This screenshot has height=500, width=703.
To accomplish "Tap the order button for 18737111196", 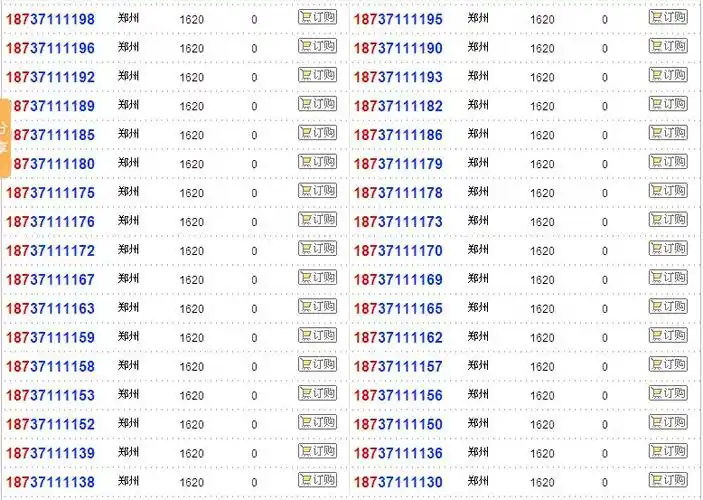I will point(317,46).
